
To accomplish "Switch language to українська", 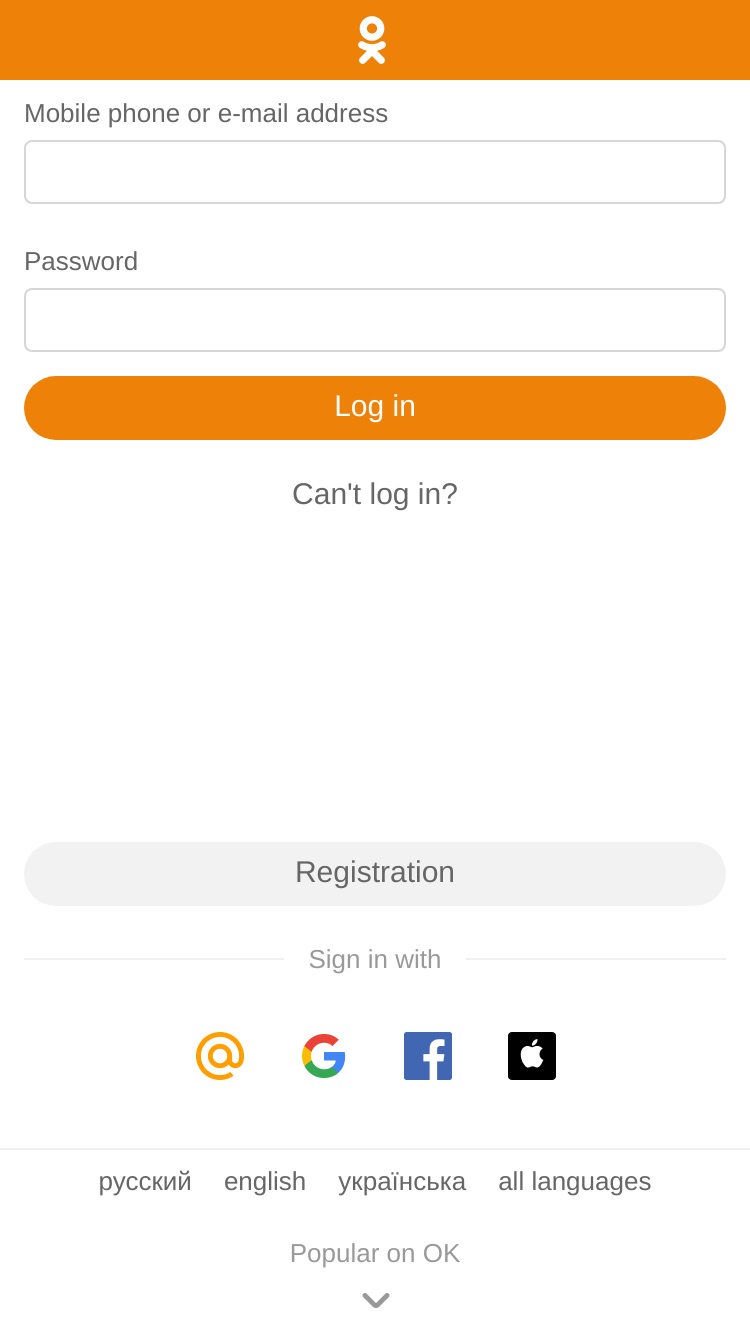I will [x=402, y=1181].
